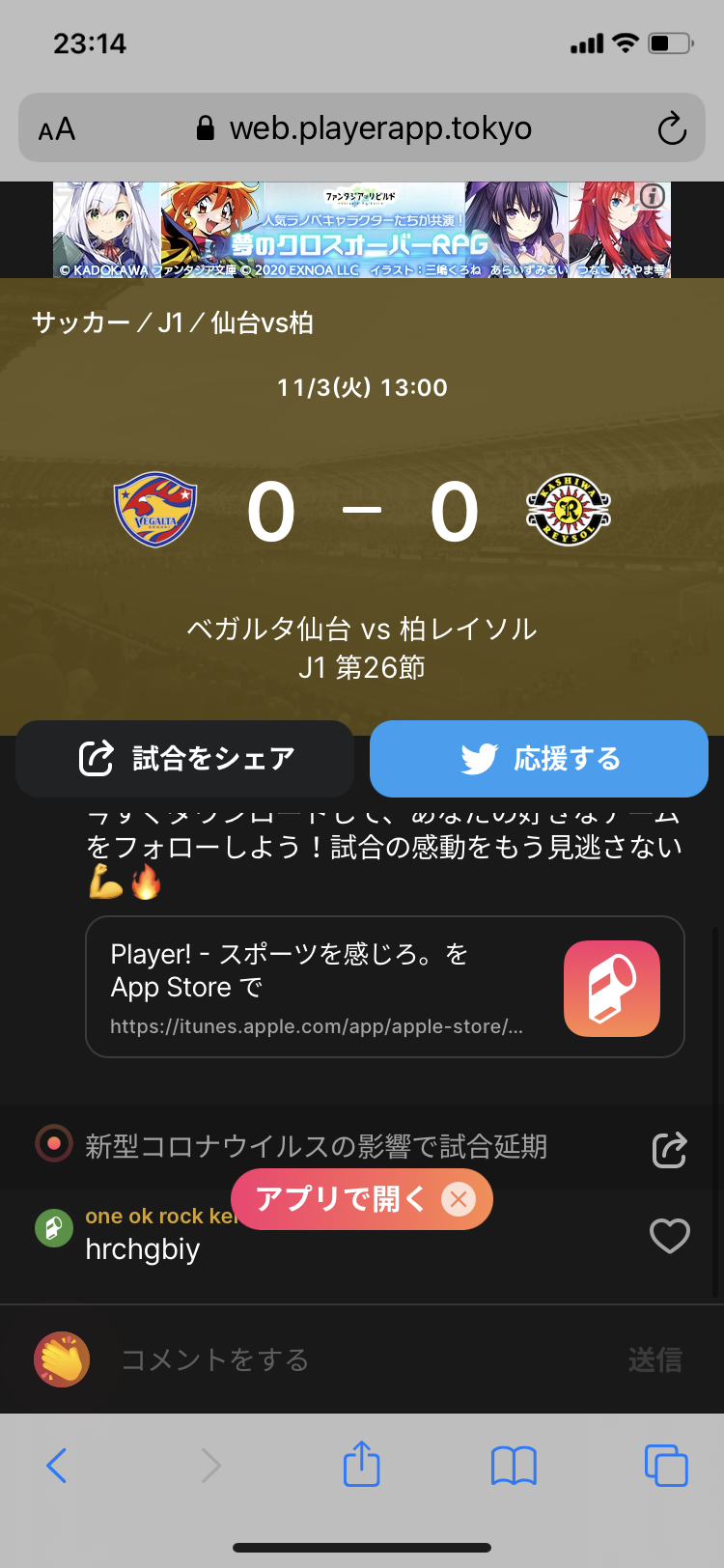Tap the 応援する Twitter button
The height and width of the screenshot is (1568, 724).
539,759
